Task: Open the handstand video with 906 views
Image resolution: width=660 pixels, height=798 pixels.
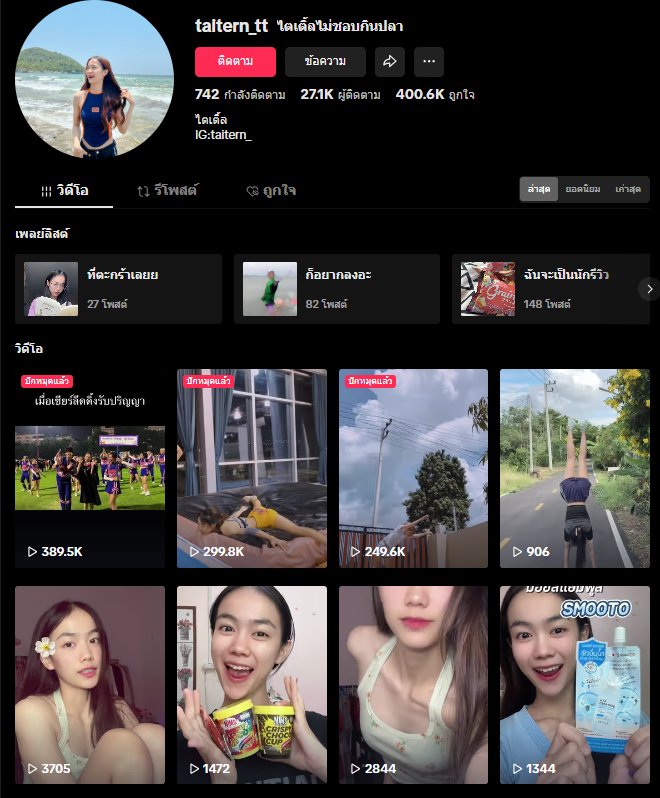Action: click(574, 468)
